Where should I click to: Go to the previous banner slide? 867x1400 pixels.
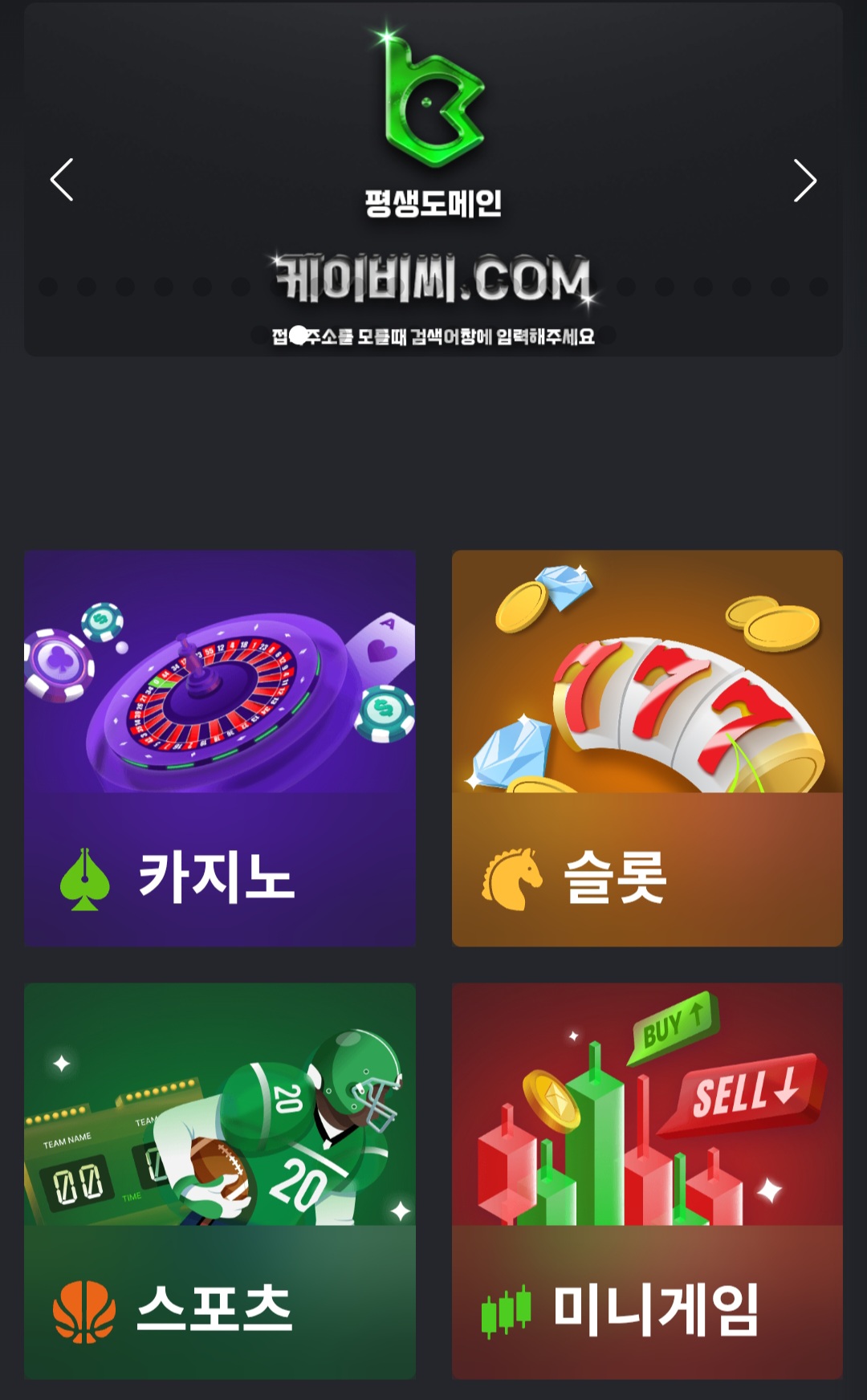[x=62, y=180]
